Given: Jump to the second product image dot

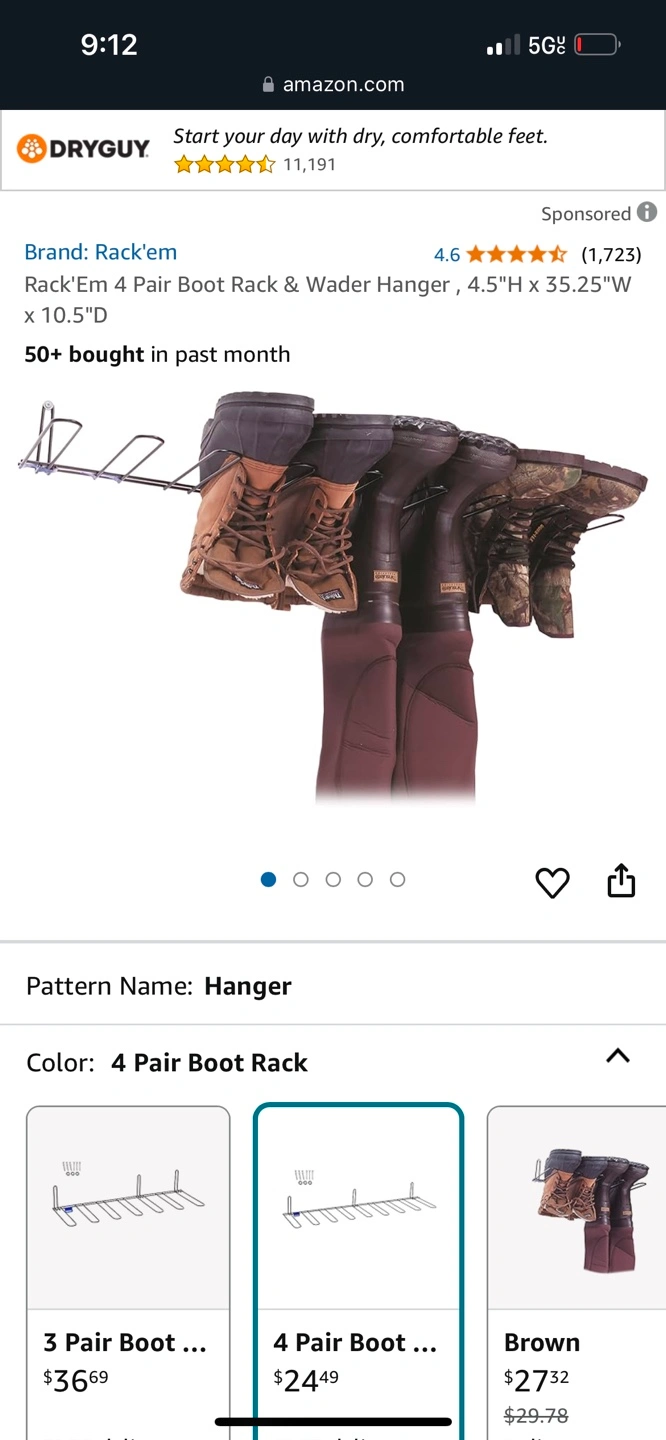Looking at the screenshot, I should pyautogui.click(x=300, y=880).
